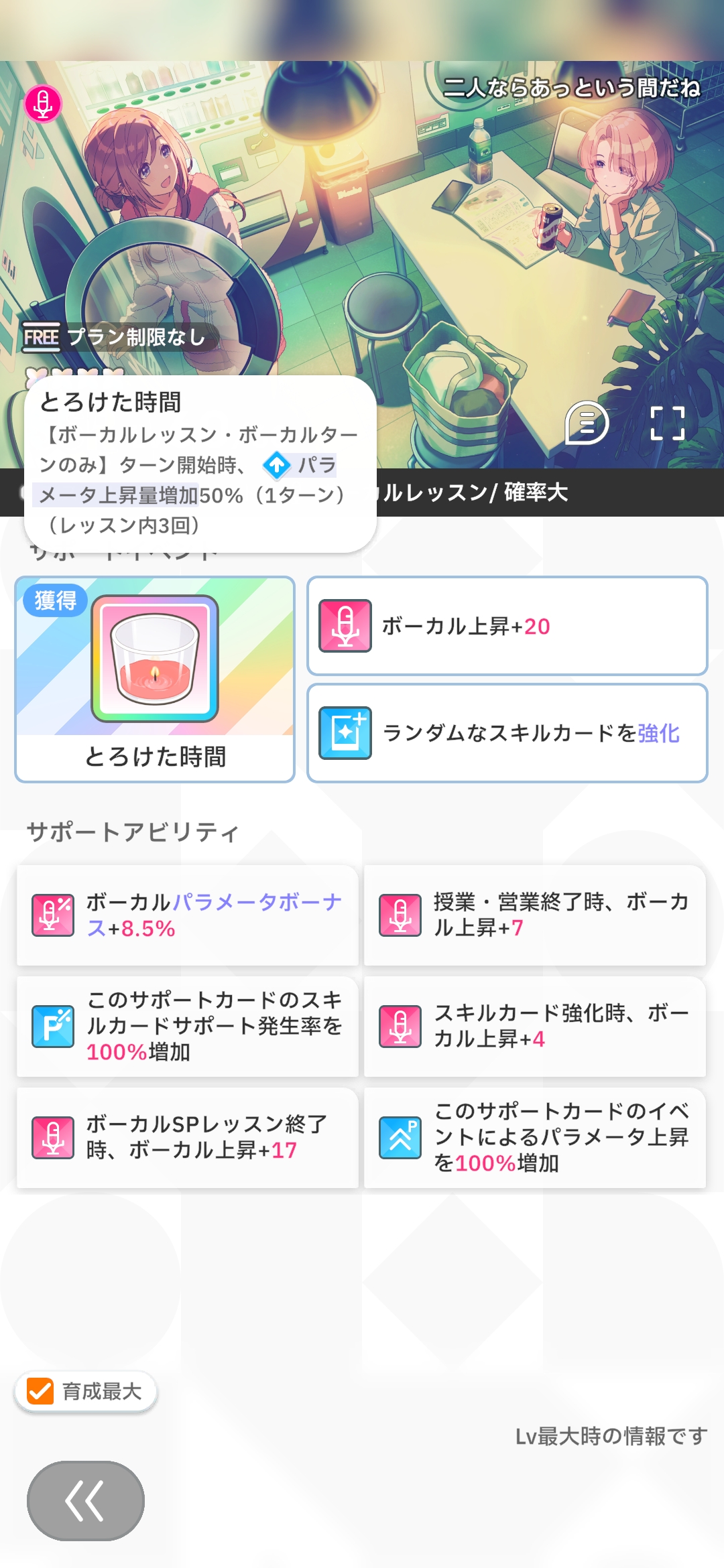
Task: Go back with the double-arrow button
Action: coord(86,1500)
